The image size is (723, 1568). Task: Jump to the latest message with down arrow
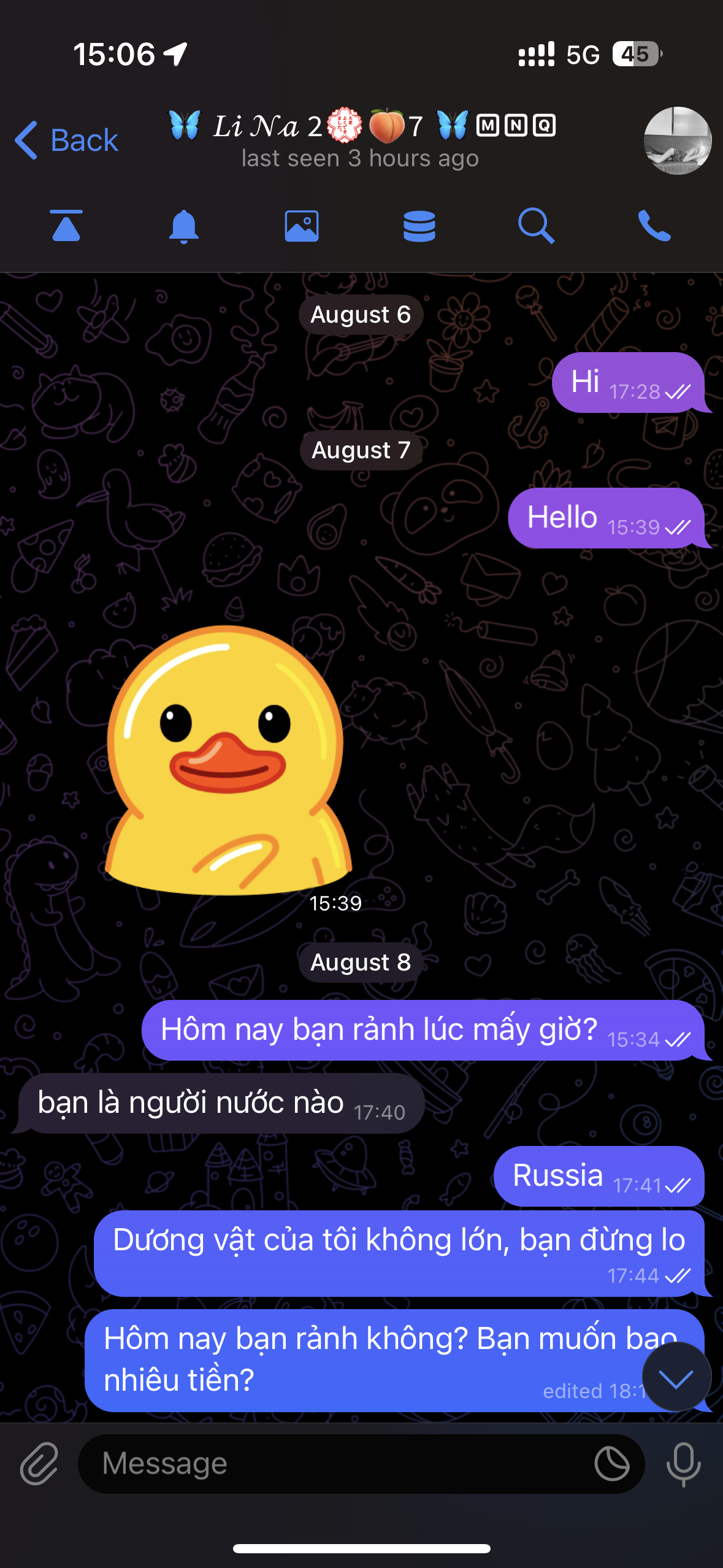point(676,1378)
